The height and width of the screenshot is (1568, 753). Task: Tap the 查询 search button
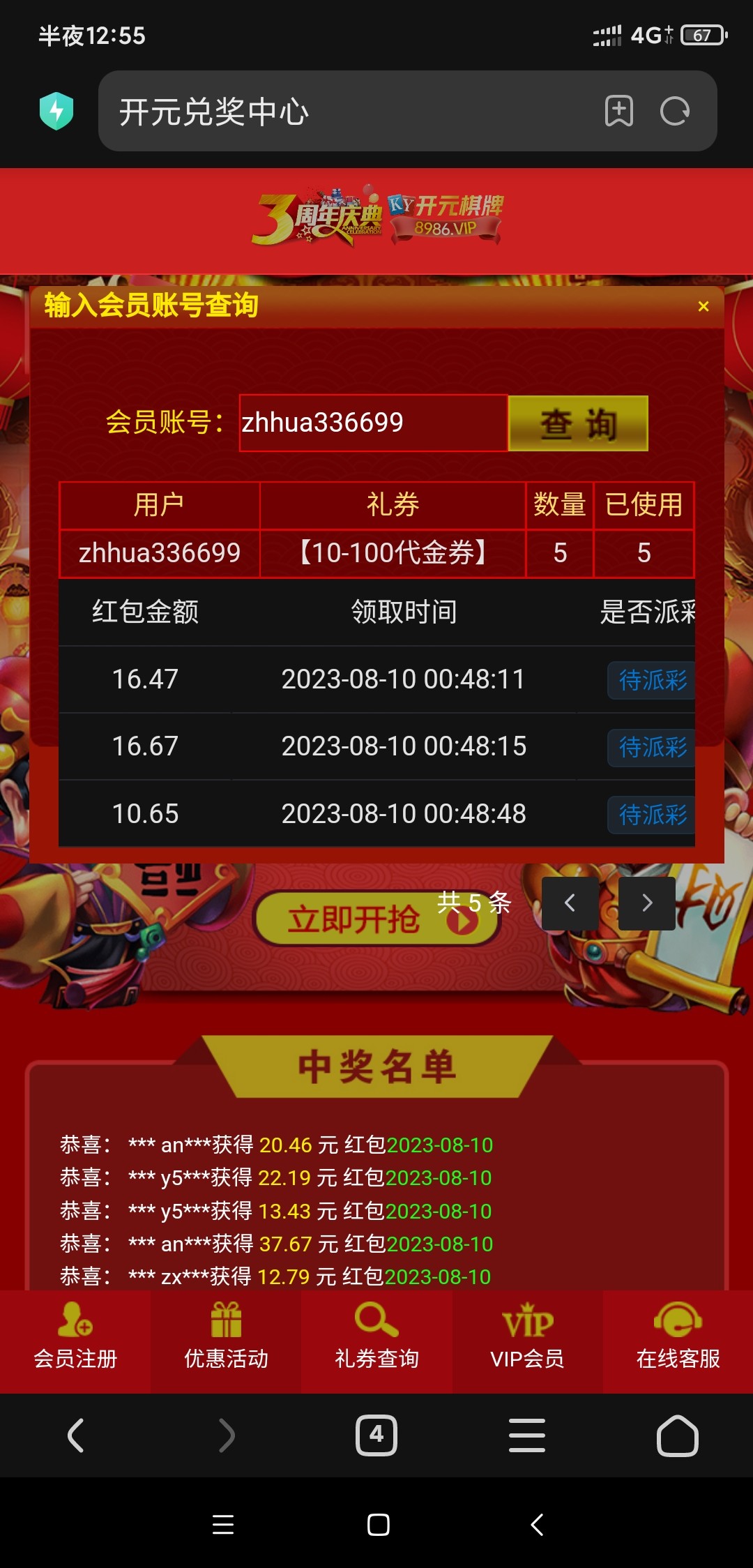pos(578,423)
